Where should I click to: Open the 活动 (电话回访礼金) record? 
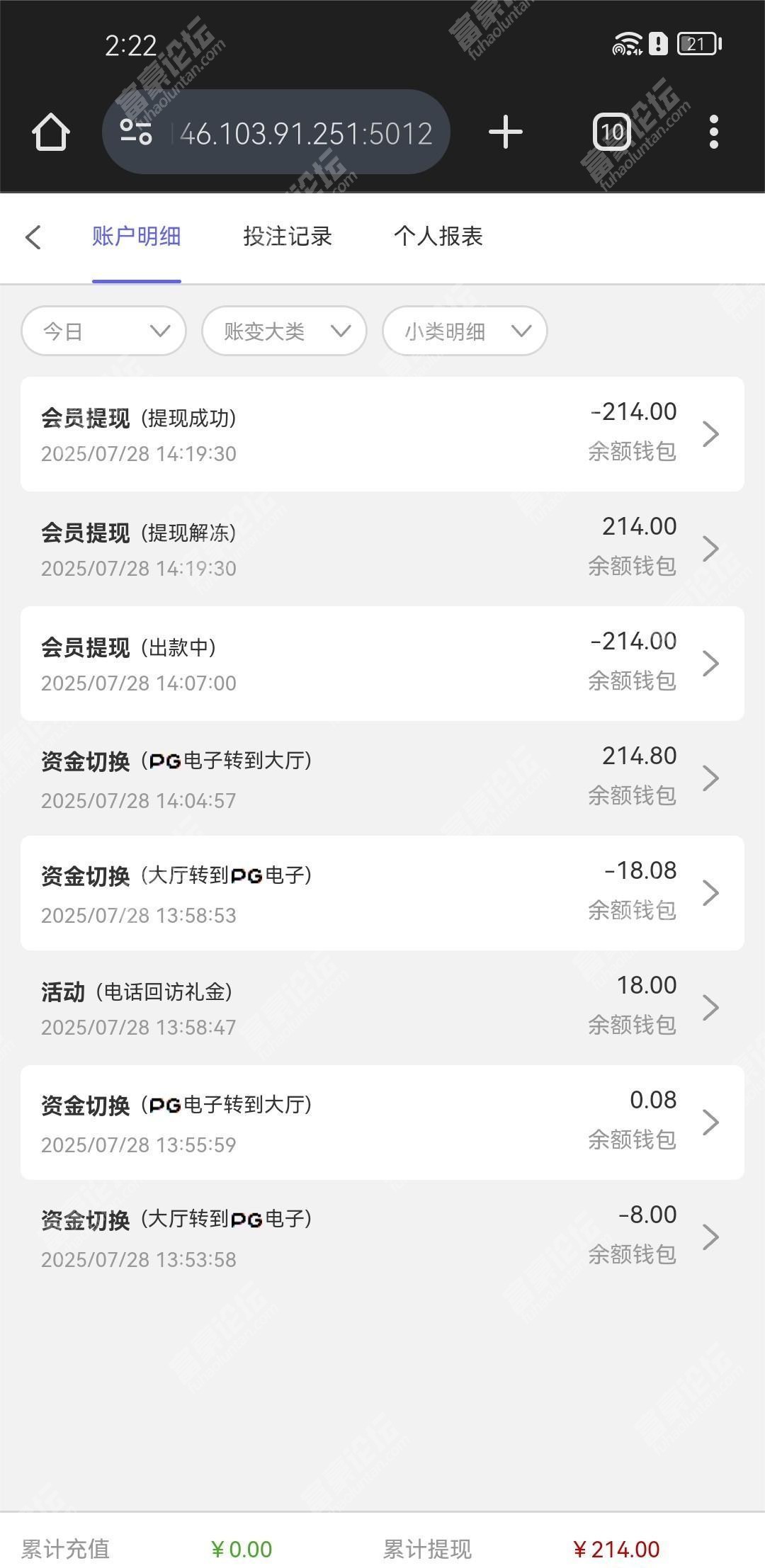point(382,1008)
